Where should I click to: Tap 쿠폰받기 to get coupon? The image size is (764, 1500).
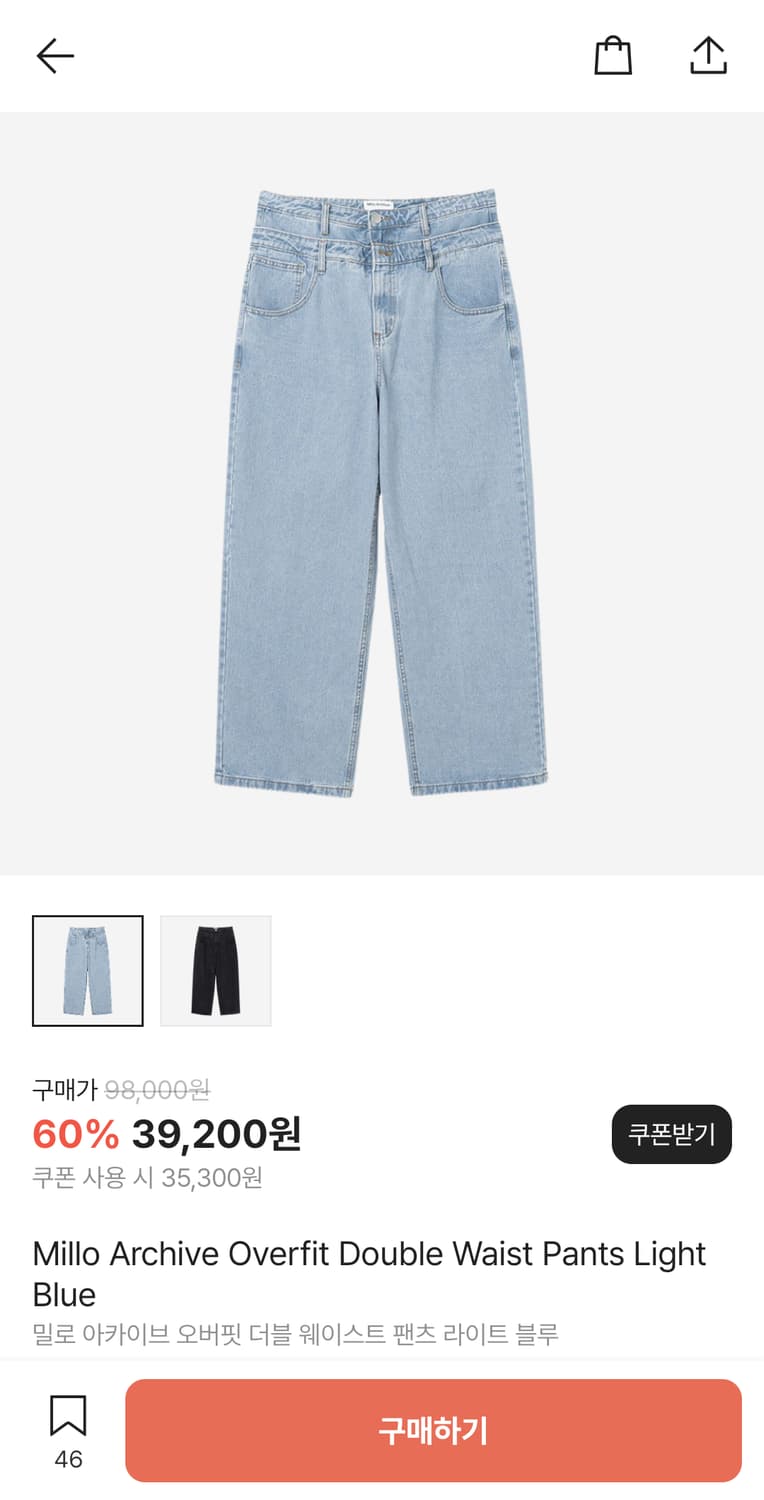click(671, 1134)
